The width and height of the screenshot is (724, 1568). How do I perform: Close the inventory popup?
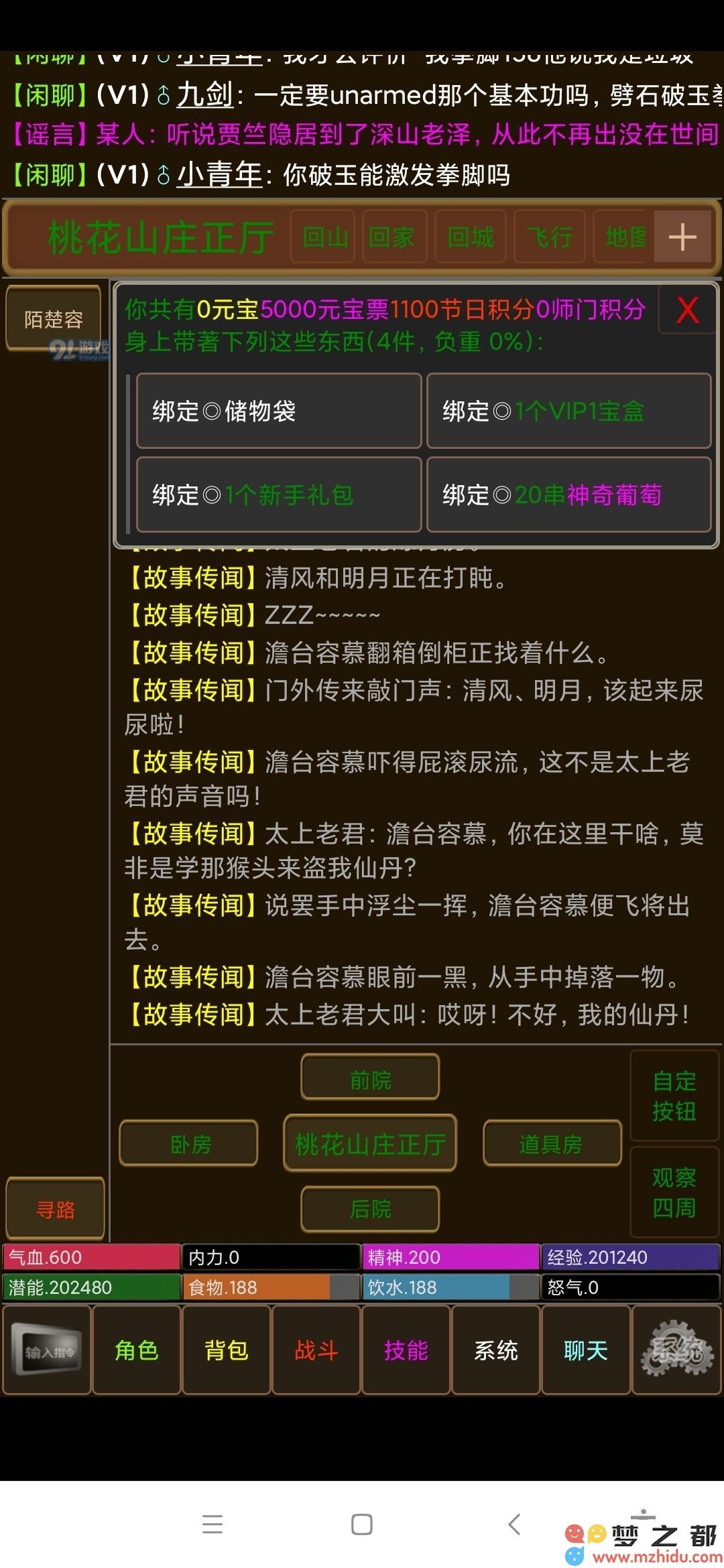click(x=687, y=310)
